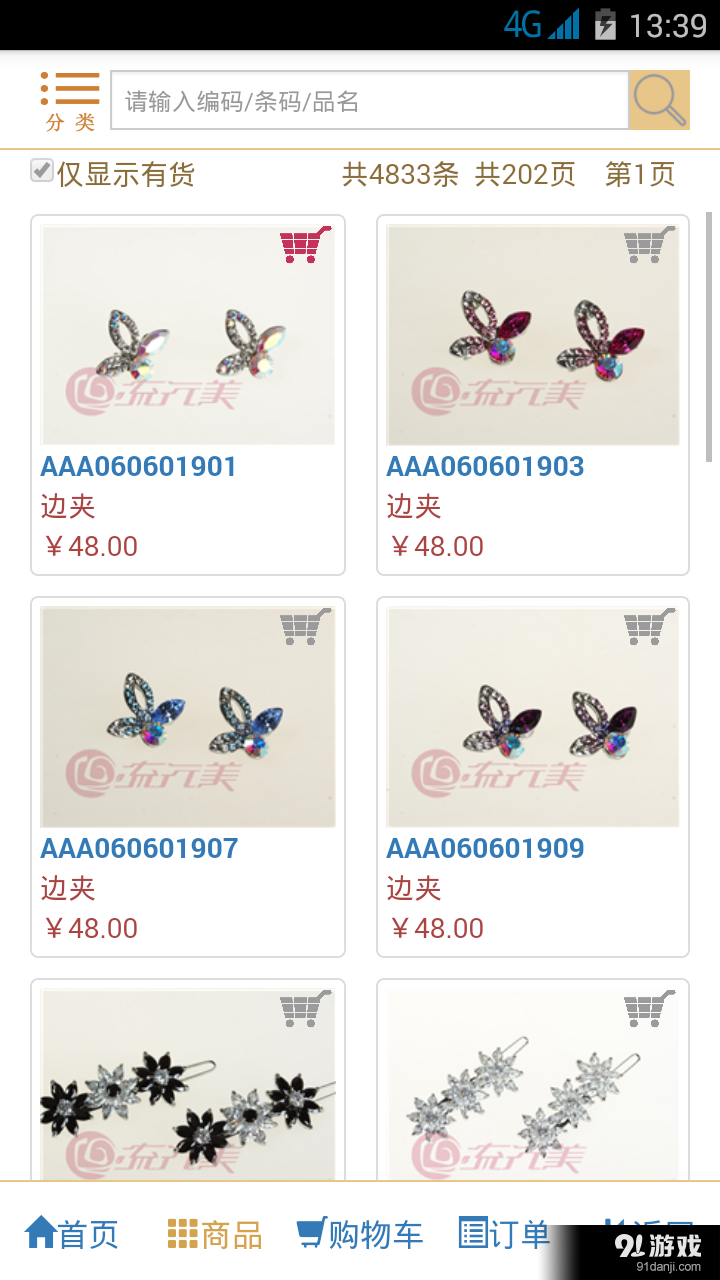Open product detail for AAA060601909

pyautogui.click(x=486, y=848)
